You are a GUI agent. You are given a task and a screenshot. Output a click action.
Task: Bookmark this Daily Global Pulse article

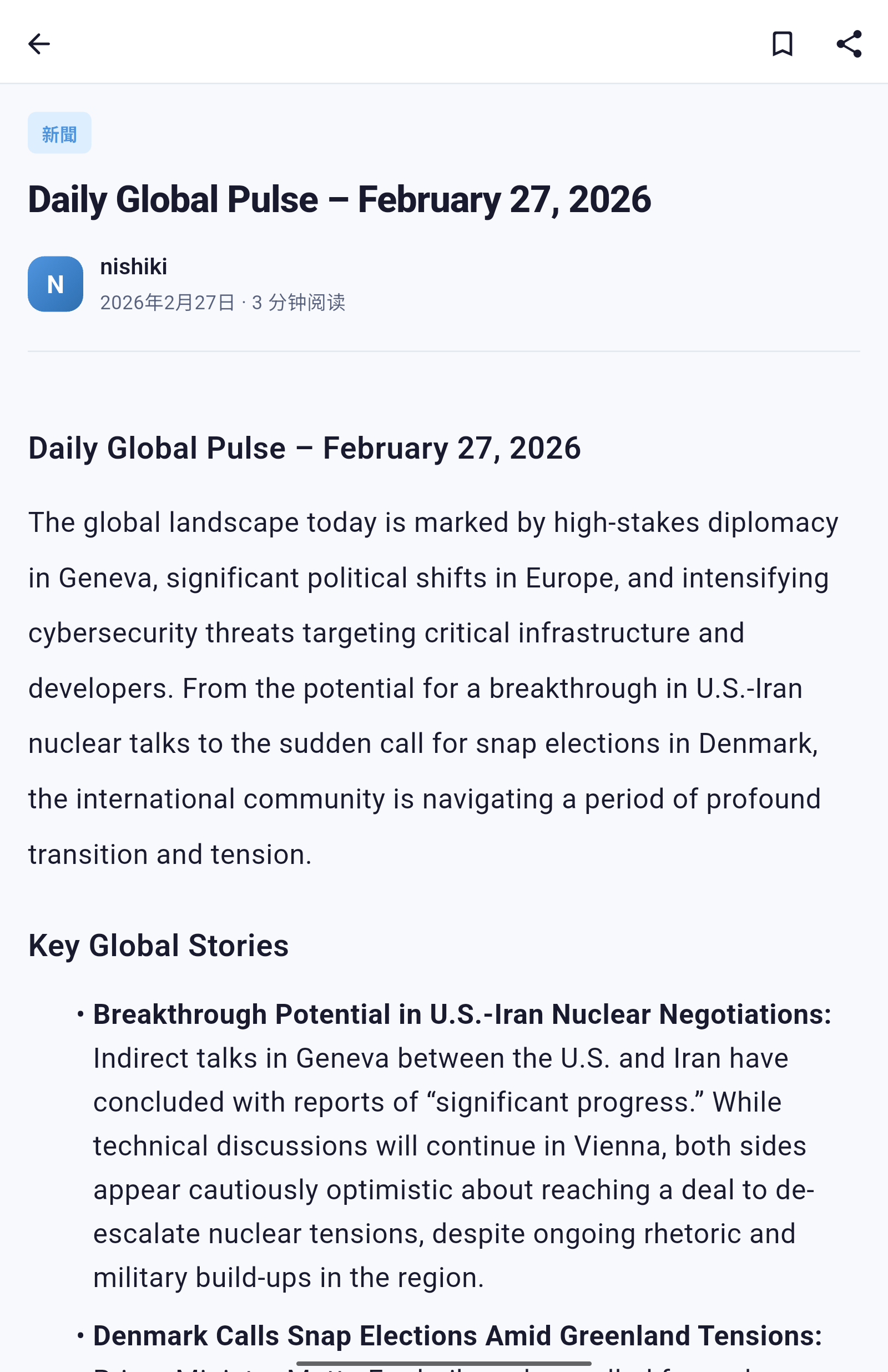click(x=782, y=44)
